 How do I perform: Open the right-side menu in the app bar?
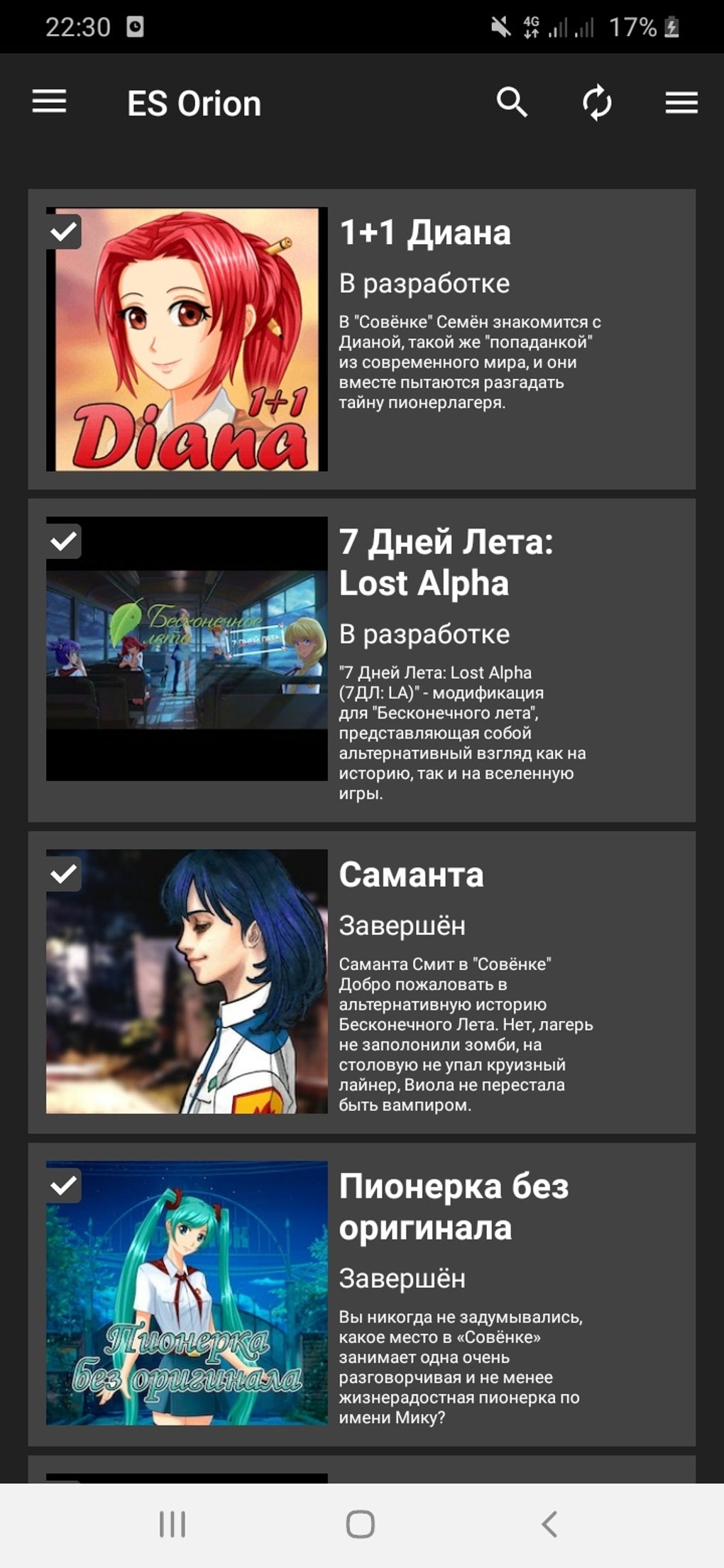pyautogui.click(x=681, y=103)
